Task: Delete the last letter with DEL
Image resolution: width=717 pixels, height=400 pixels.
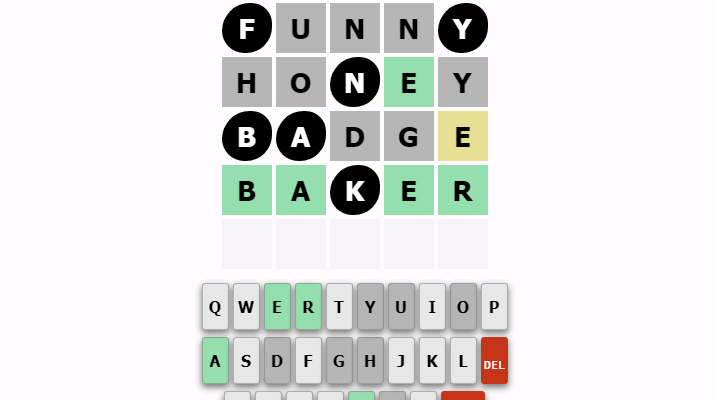Action: pyautogui.click(x=494, y=361)
